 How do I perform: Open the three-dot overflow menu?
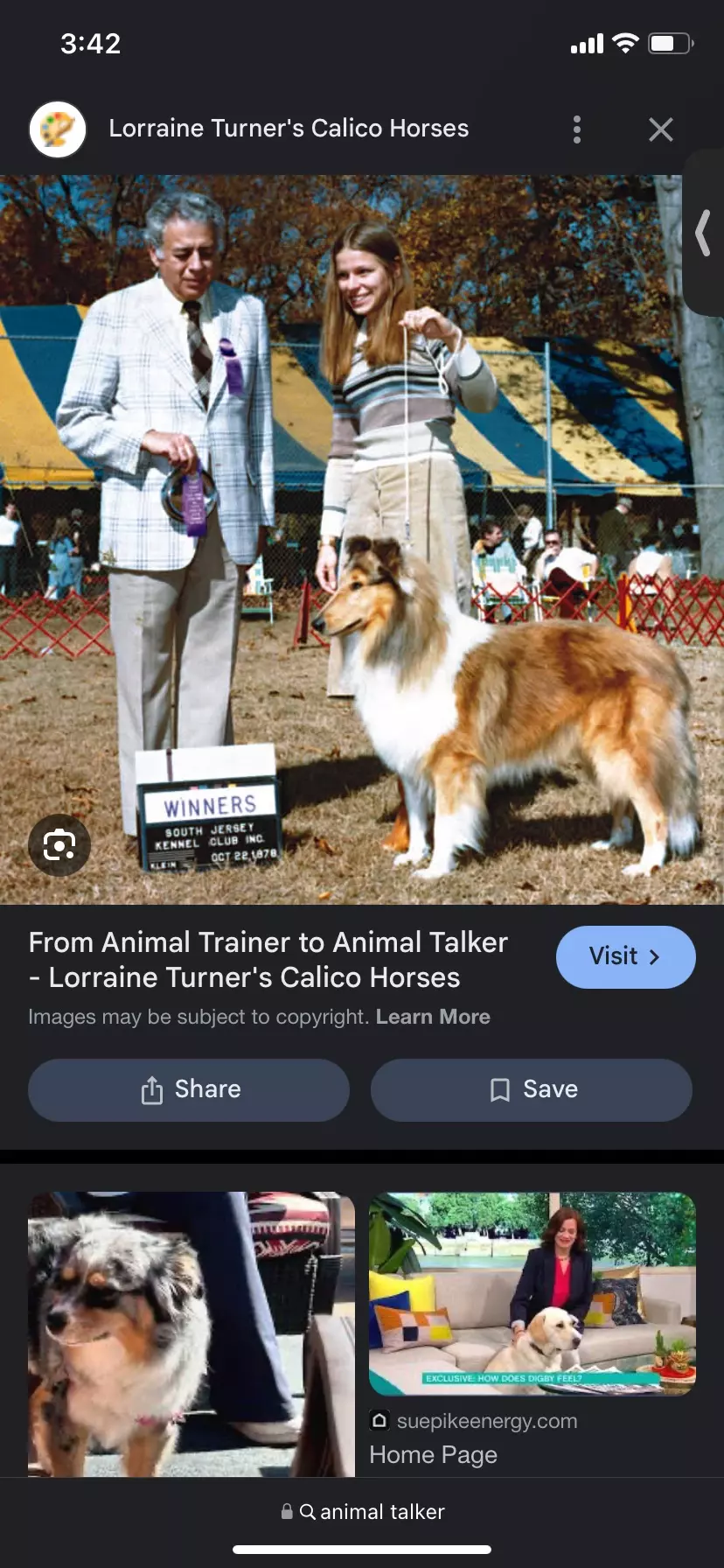pyautogui.click(x=576, y=129)
